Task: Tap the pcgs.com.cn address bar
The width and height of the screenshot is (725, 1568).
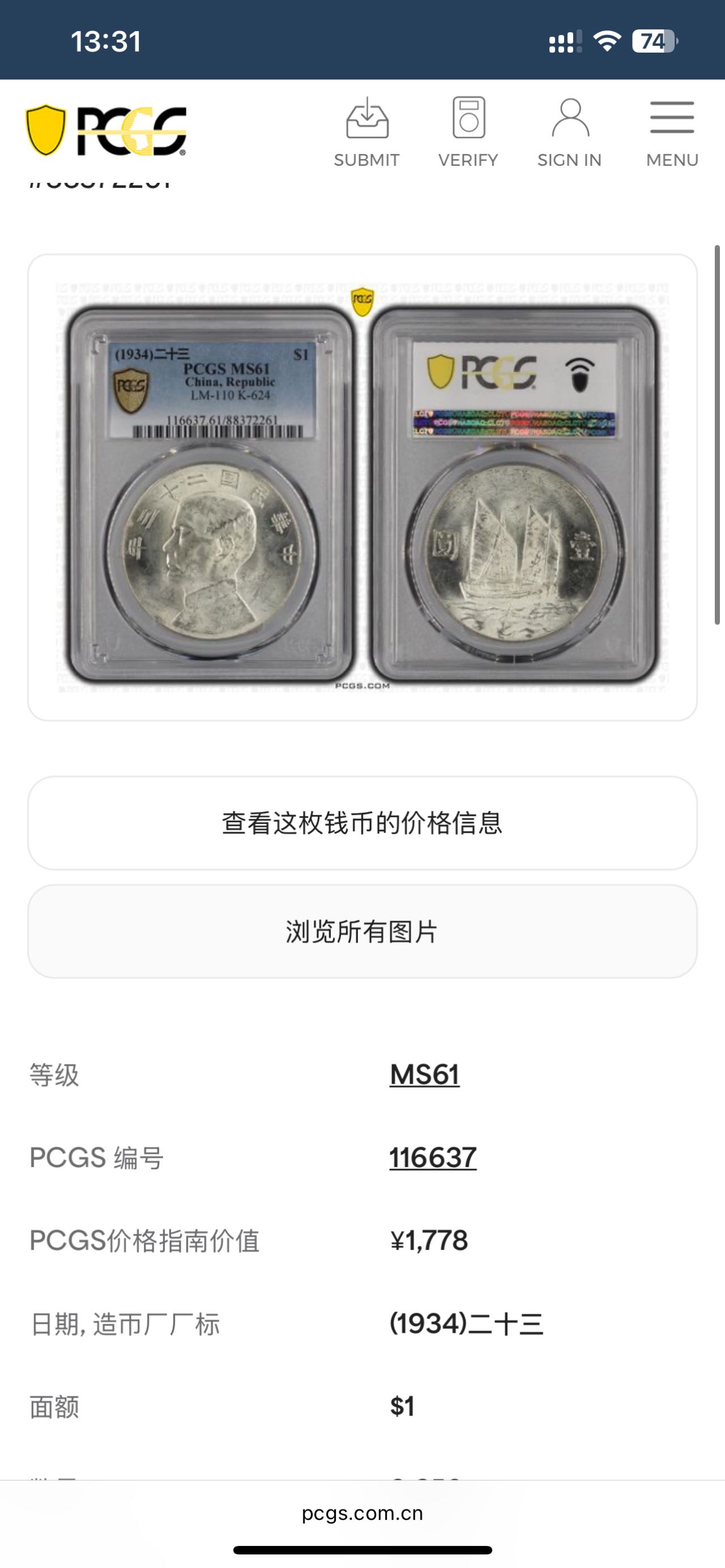Action: click(362, 1514)
